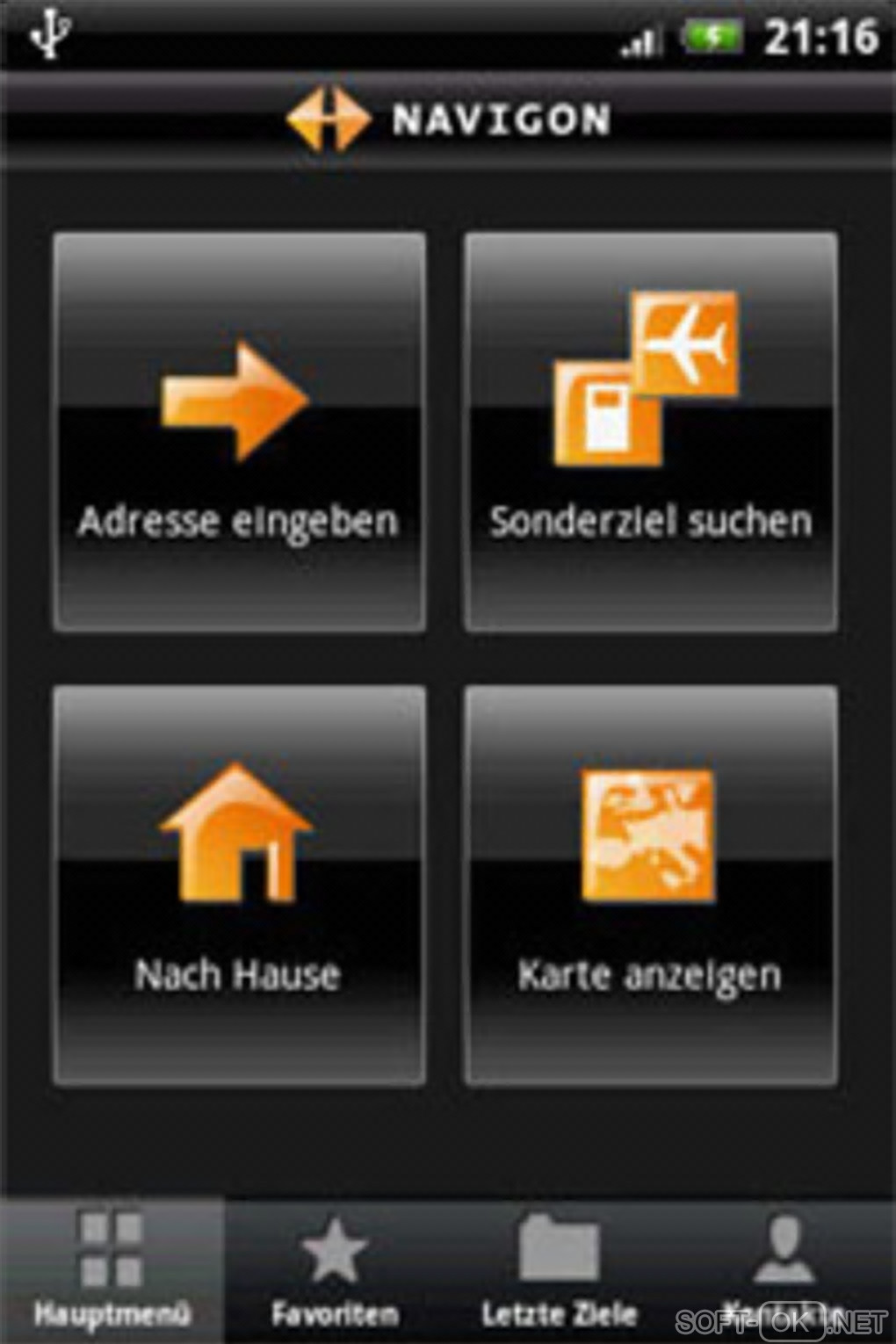Open the Kontakte tab
896x1344 pixels.
[783, 1269]
